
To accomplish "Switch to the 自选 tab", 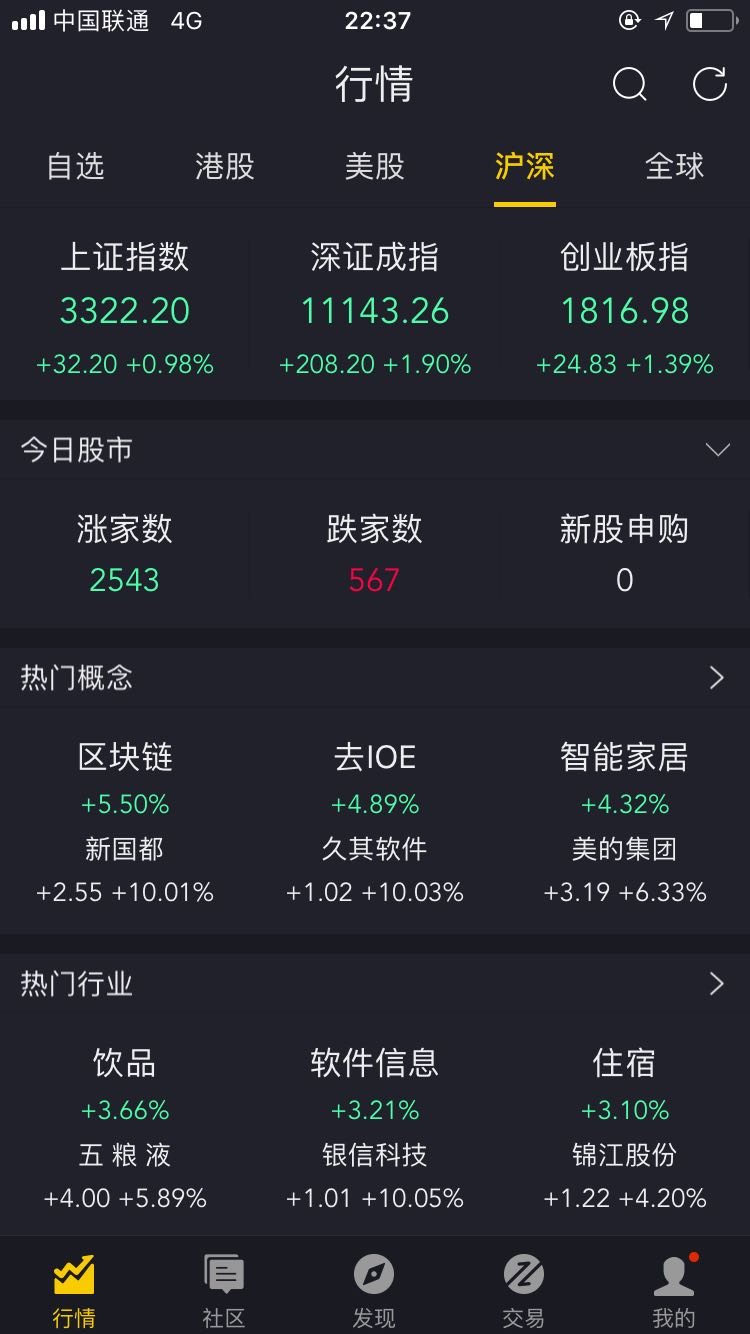I will pyautogui.click(x=75, y=166).
